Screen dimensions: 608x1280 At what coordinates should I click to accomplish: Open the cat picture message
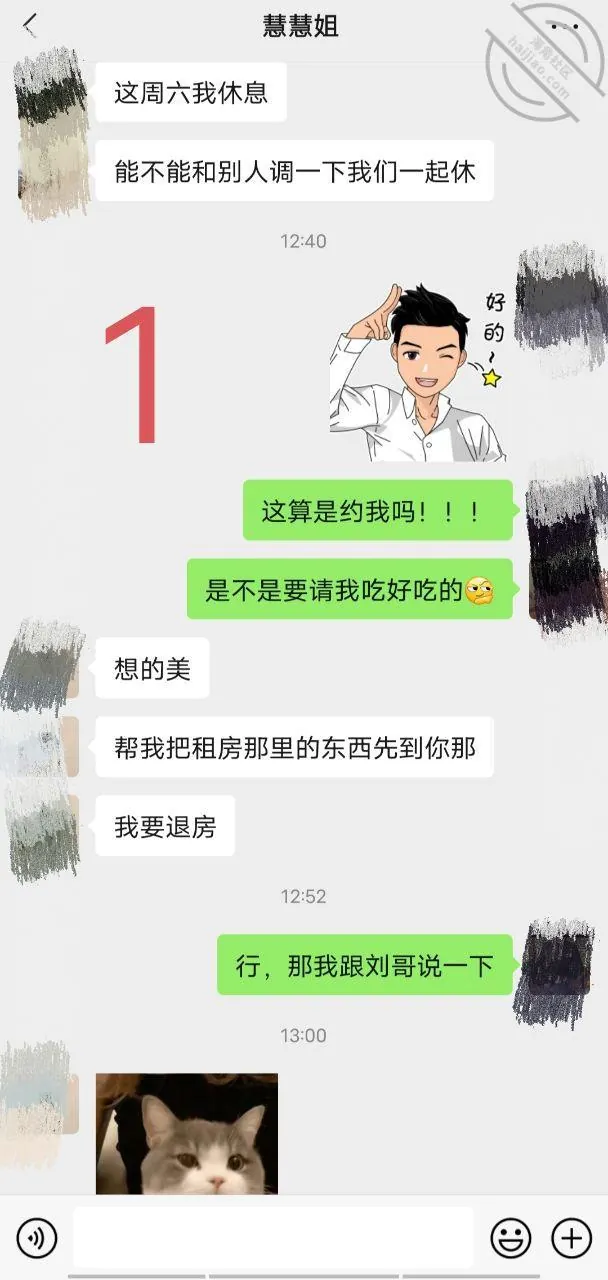point(187,1134)
